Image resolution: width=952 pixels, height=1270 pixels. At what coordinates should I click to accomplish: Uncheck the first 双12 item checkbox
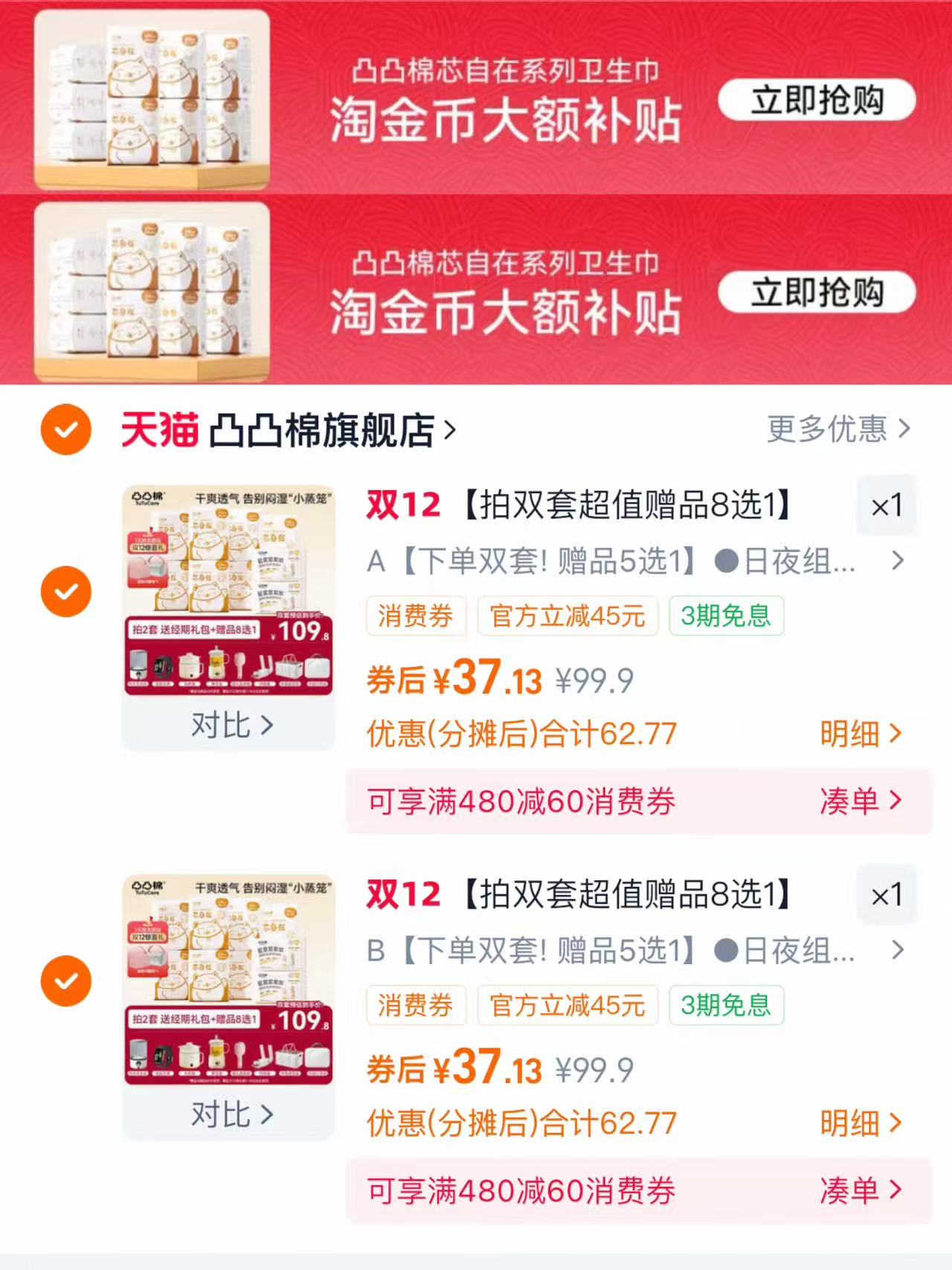[x=67, y=591]
